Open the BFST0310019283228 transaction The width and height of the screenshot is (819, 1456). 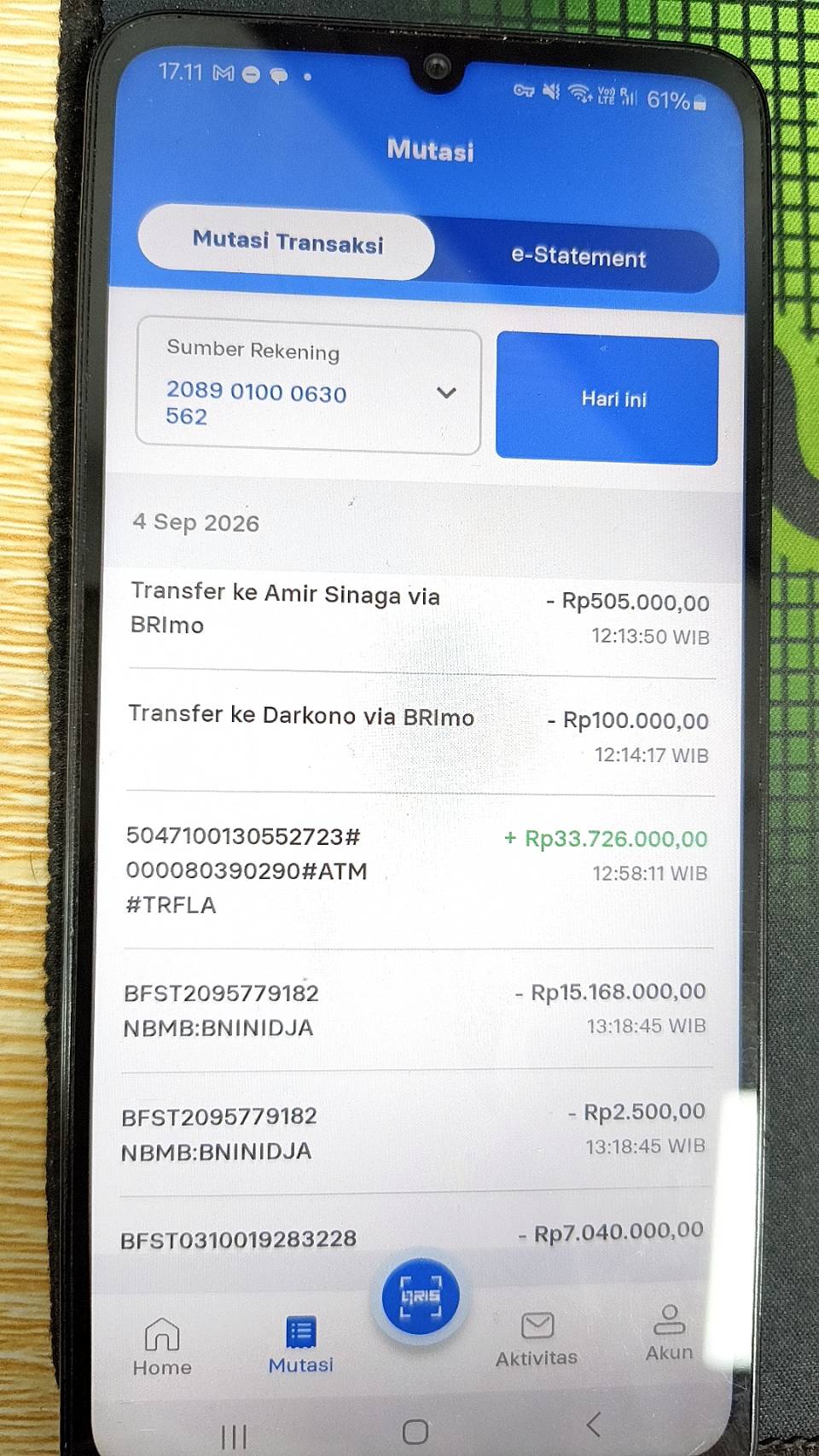pyautogui.click(x=413, y=1238)
